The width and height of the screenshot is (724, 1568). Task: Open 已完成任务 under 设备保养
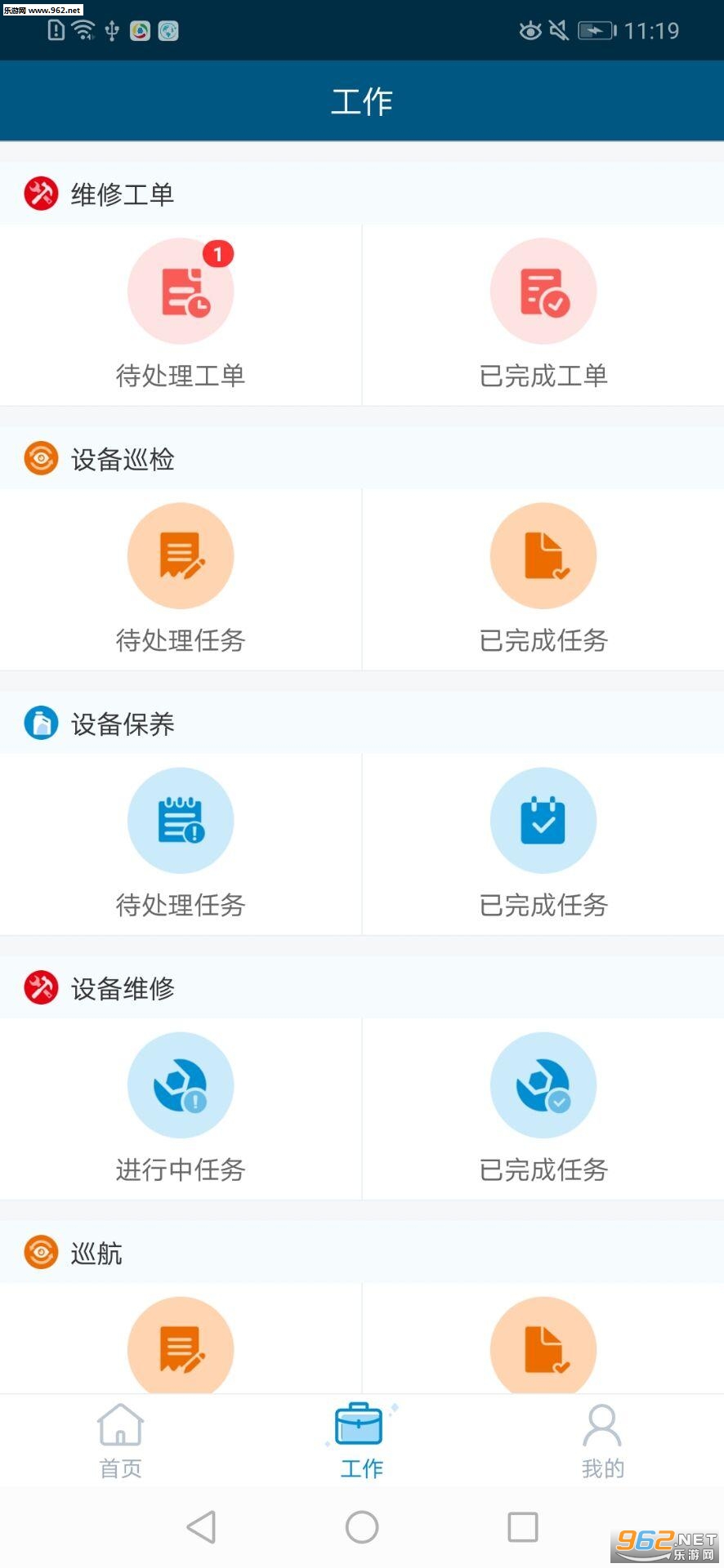(x=543, y=844)
